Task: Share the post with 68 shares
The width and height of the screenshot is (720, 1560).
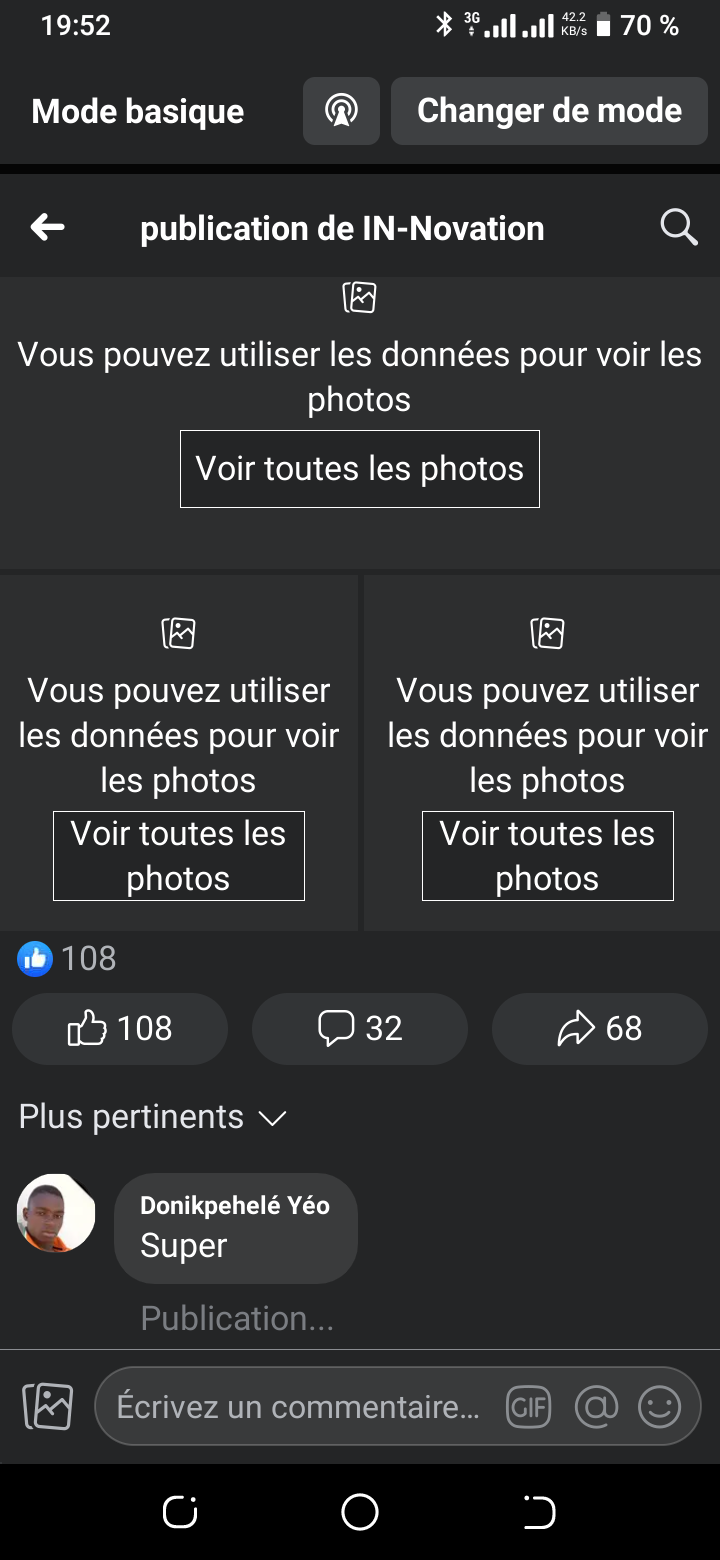Action: point(600,1028)
